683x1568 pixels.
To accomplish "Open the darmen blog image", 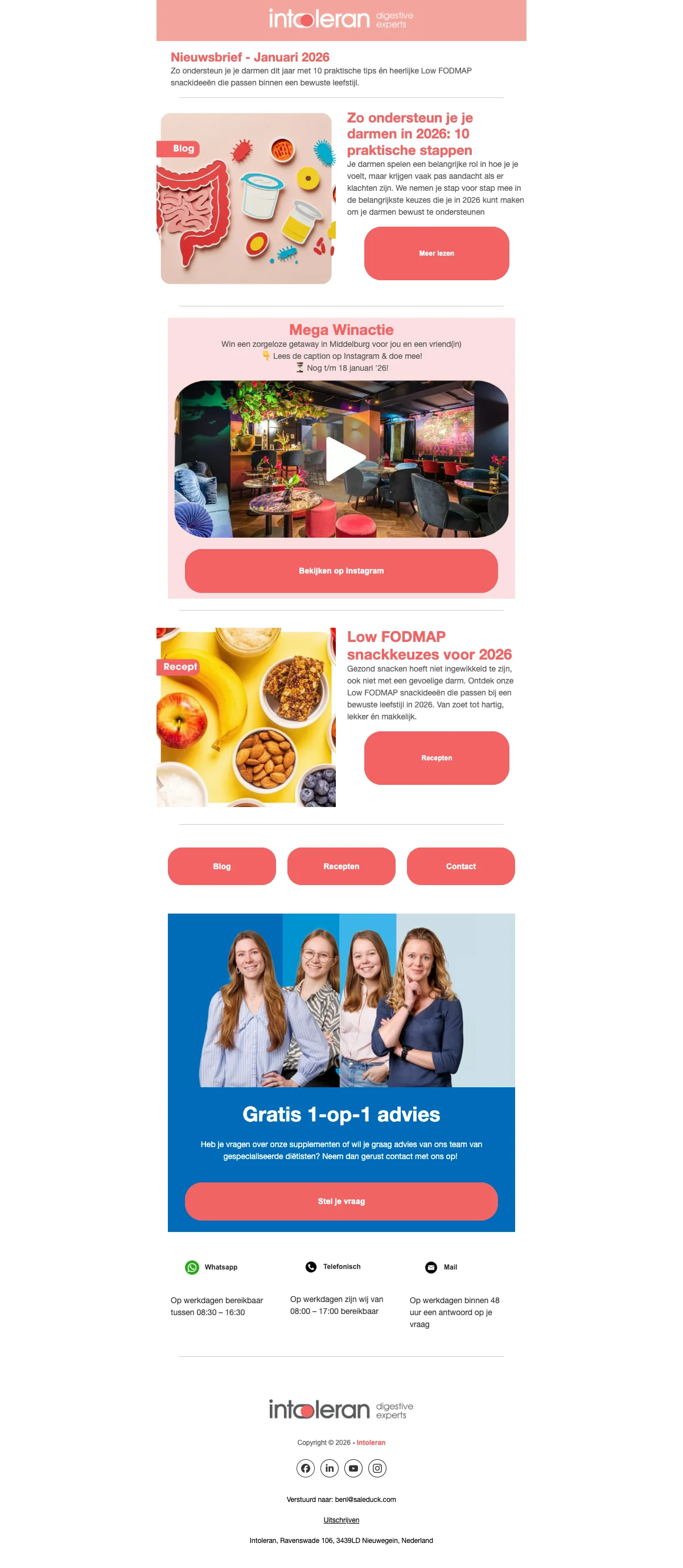I will [x=245, y=198].
